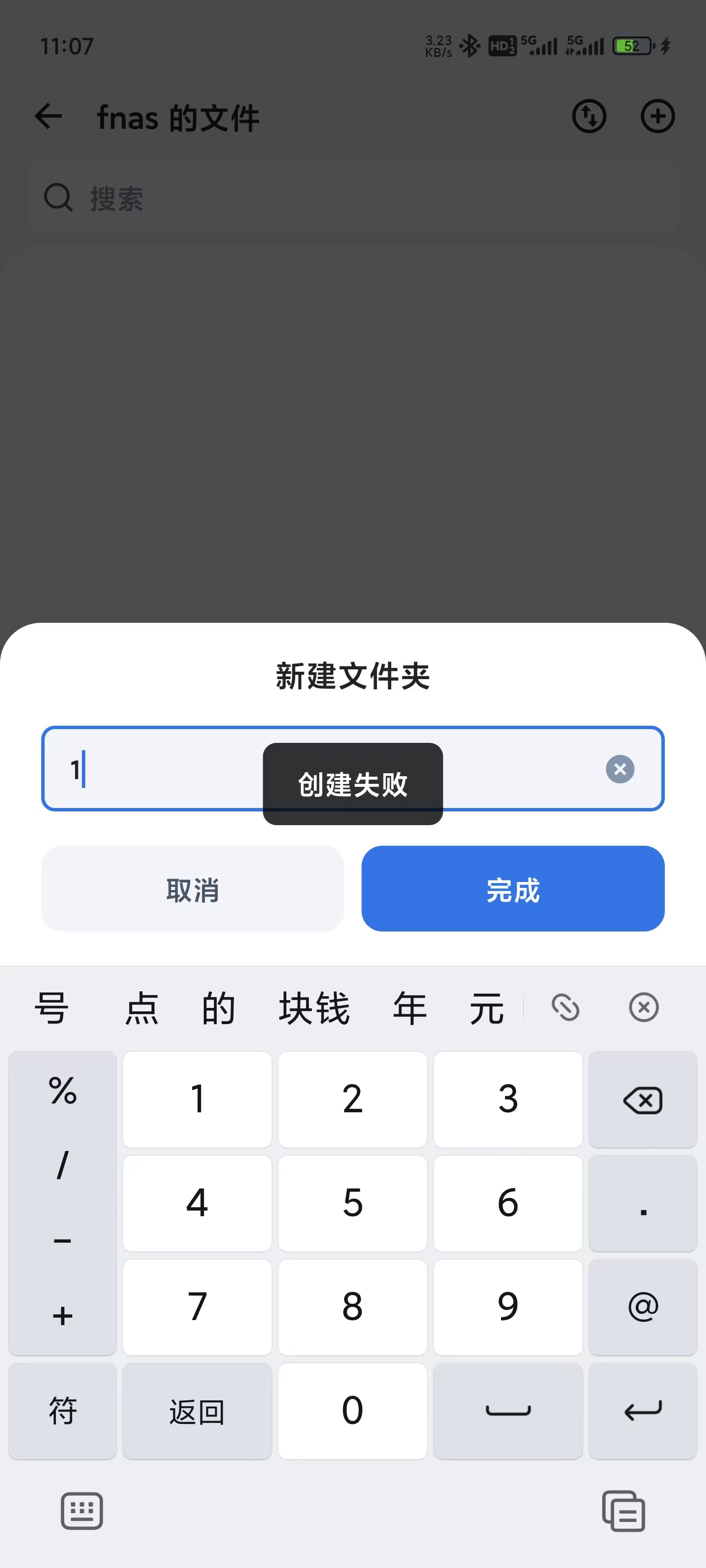Image resolution: width=706 pixels, height=1568 pixels.
Task: Tap 完成 to confirm folder creation
Action: coord(512,889)
